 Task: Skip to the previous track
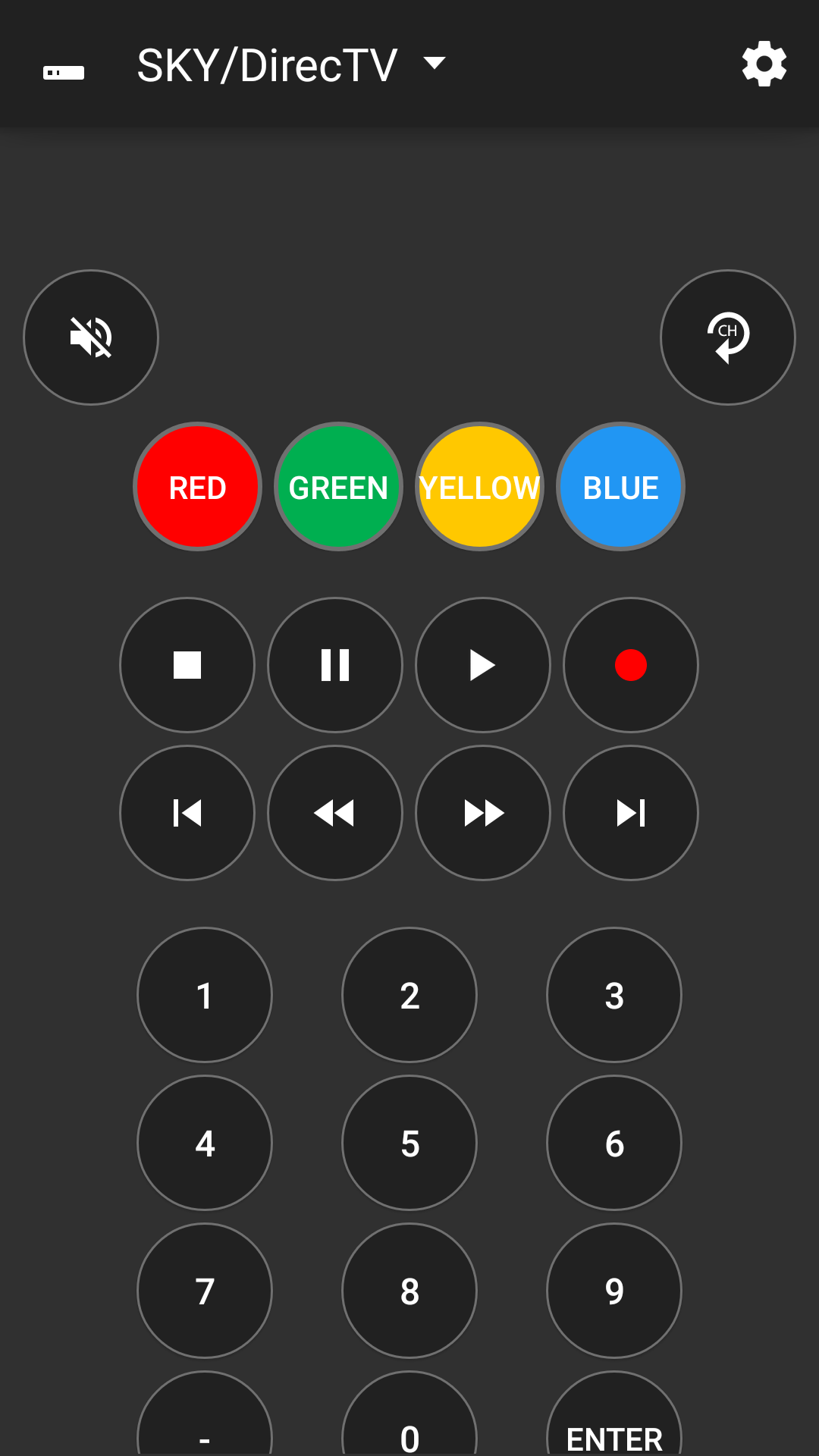[187, 812]
